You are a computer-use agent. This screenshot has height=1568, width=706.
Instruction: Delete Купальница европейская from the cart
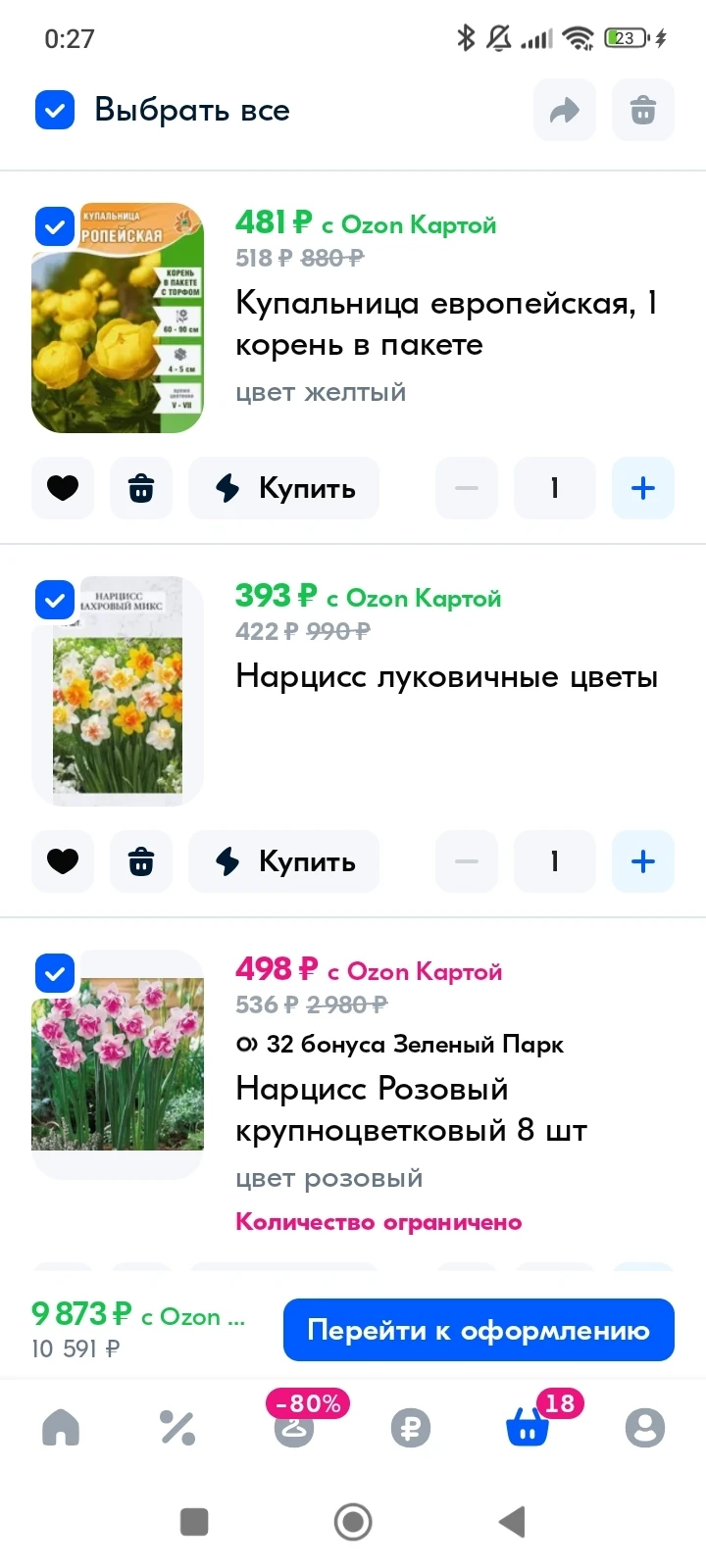141,488
